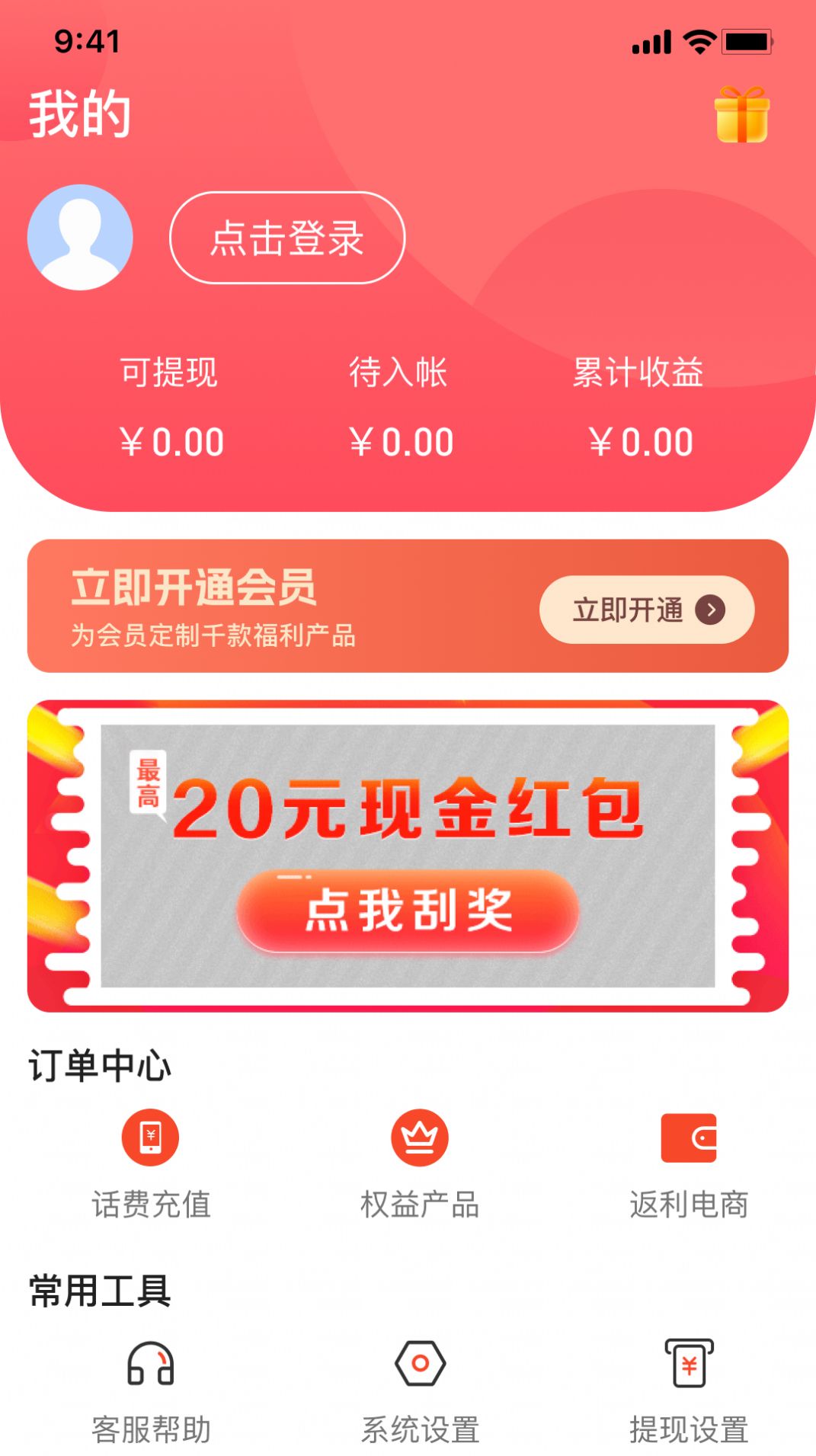Open the gift box icon

click(x=741, y=114)
